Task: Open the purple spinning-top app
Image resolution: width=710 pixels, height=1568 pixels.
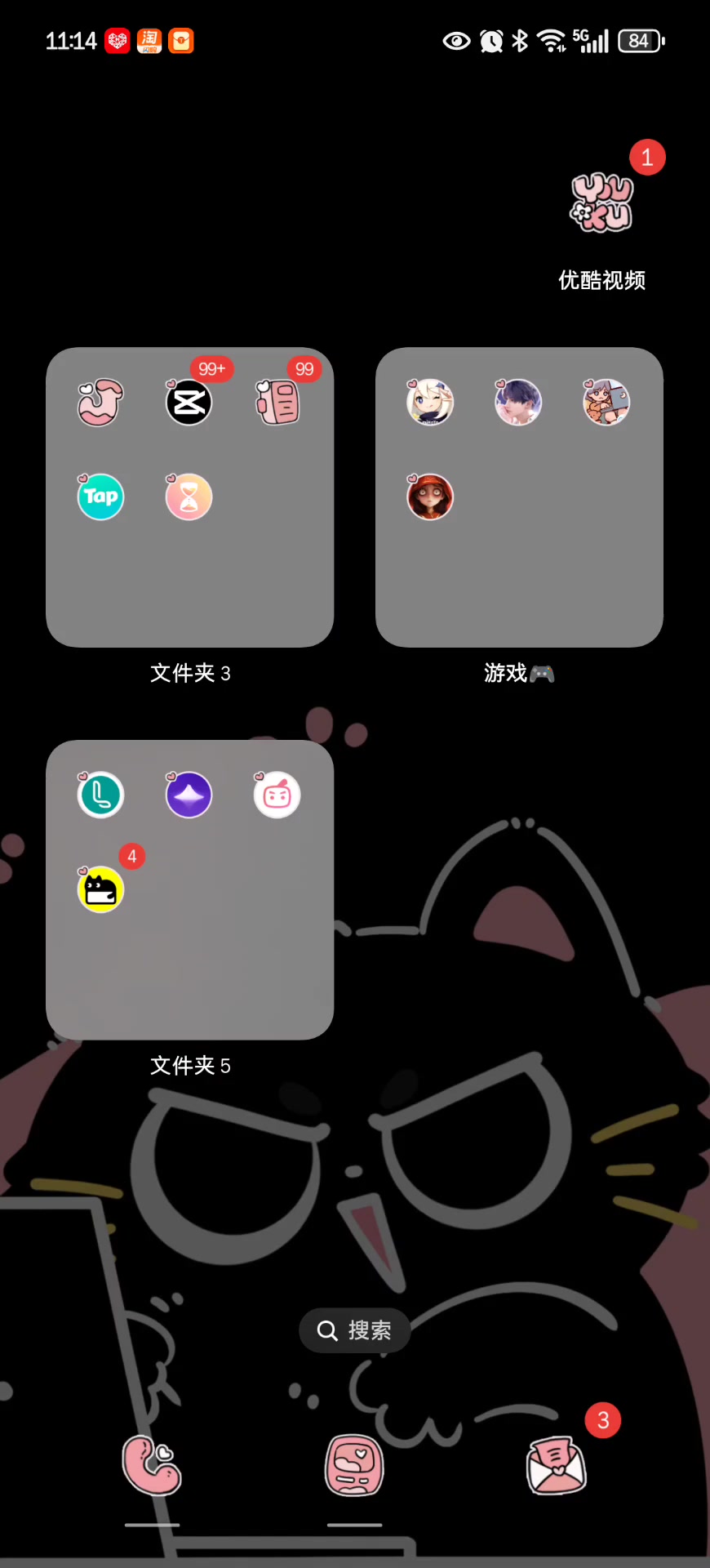Action: pos(189,795)
